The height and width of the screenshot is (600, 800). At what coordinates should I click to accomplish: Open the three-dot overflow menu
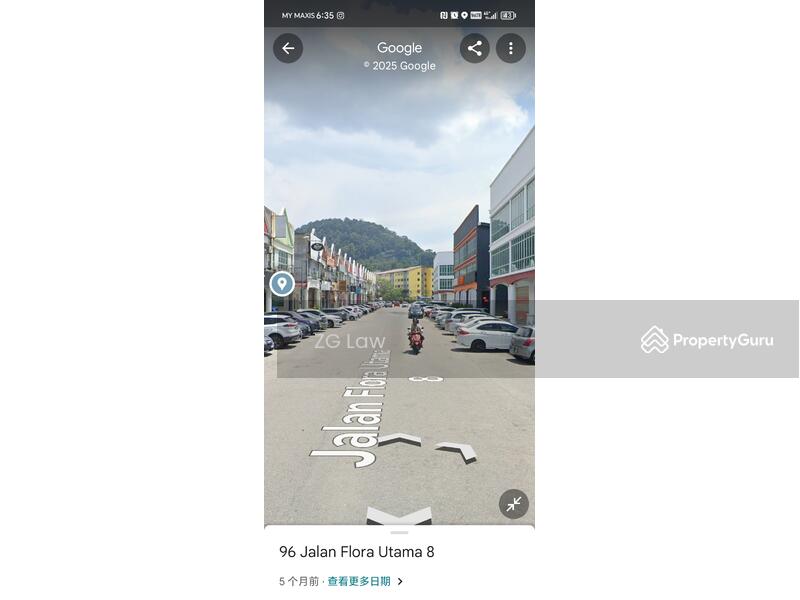[x=511, y=48]
